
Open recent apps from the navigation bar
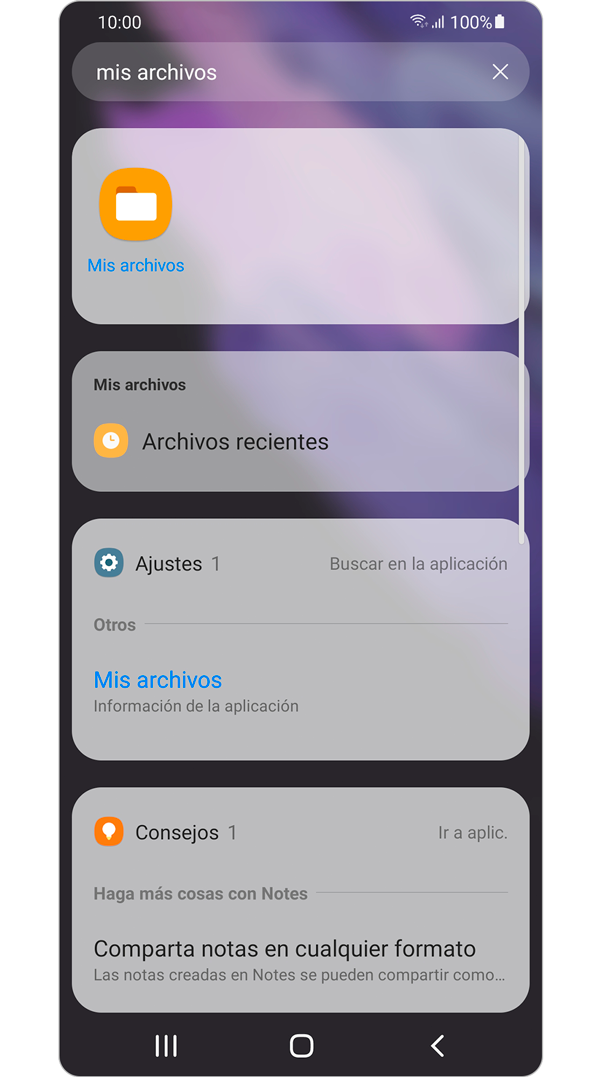(166, 1046)
